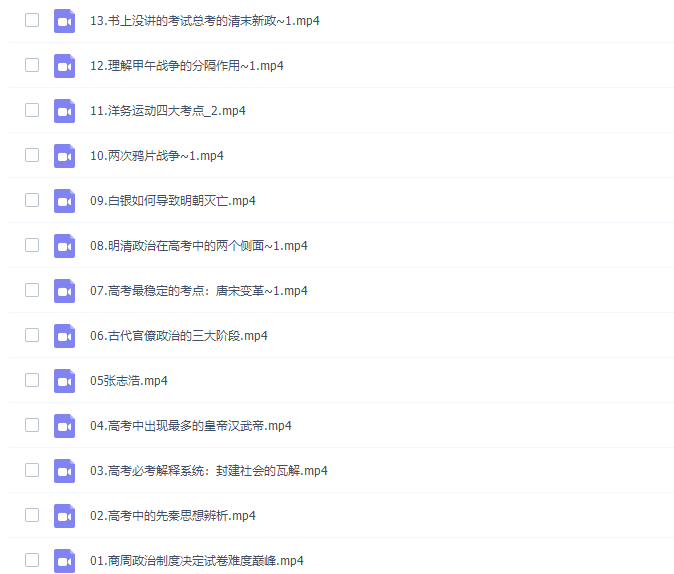This screenshot has width=674, height=574.
Task: Select 06.古代官僚政治的三大阶段.mp4 checkbox
Action: [32, 335]
